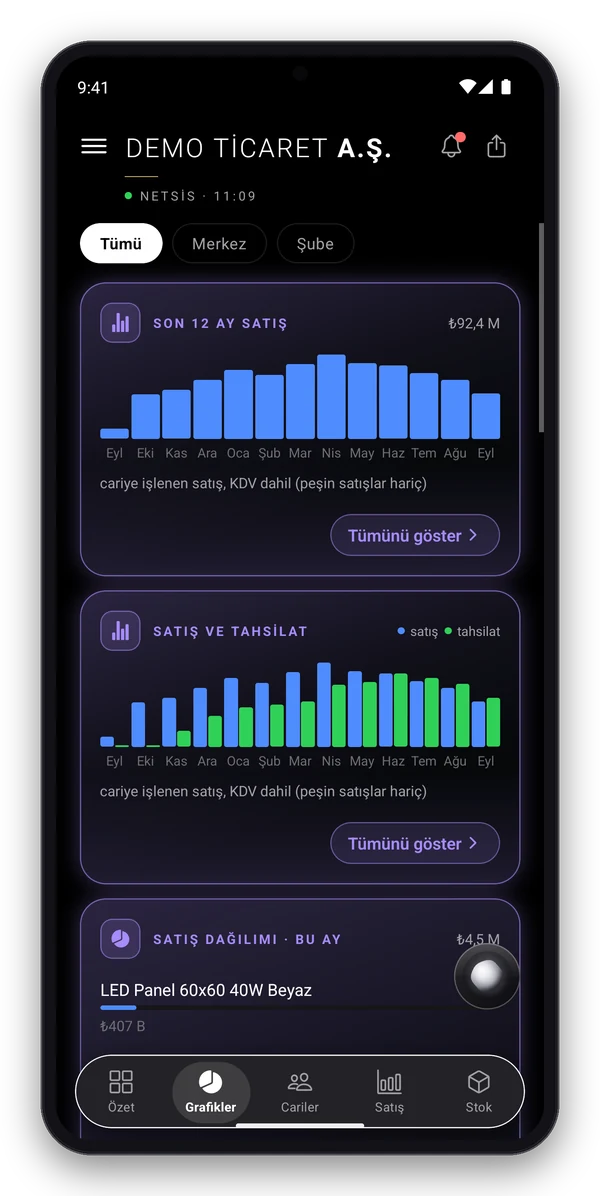Switch to the Merkez filter chip

pos(219,243)
